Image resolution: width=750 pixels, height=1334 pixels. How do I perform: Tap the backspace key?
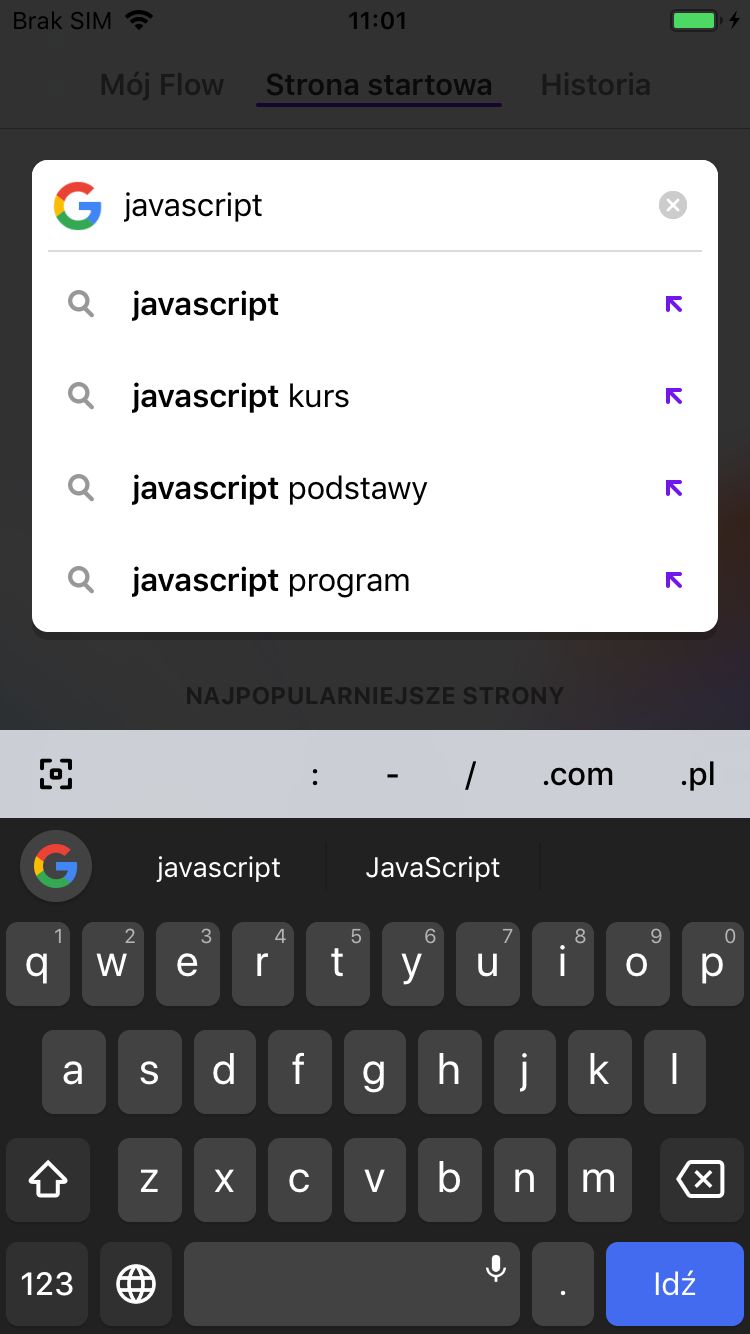pos(701,1180)
